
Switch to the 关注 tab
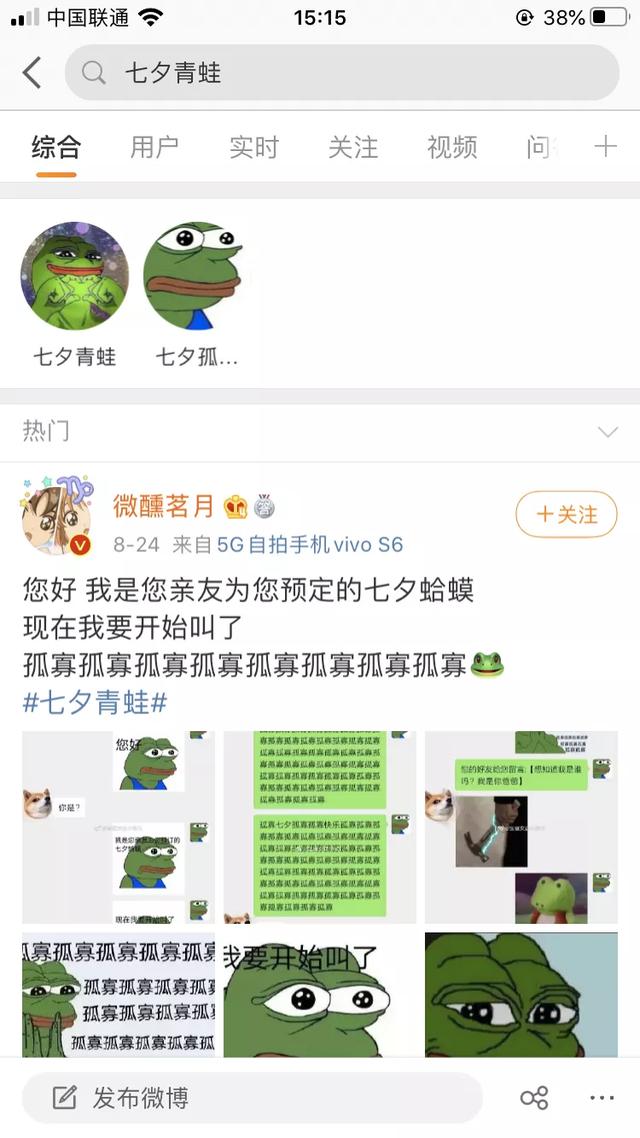click(352, 147)
